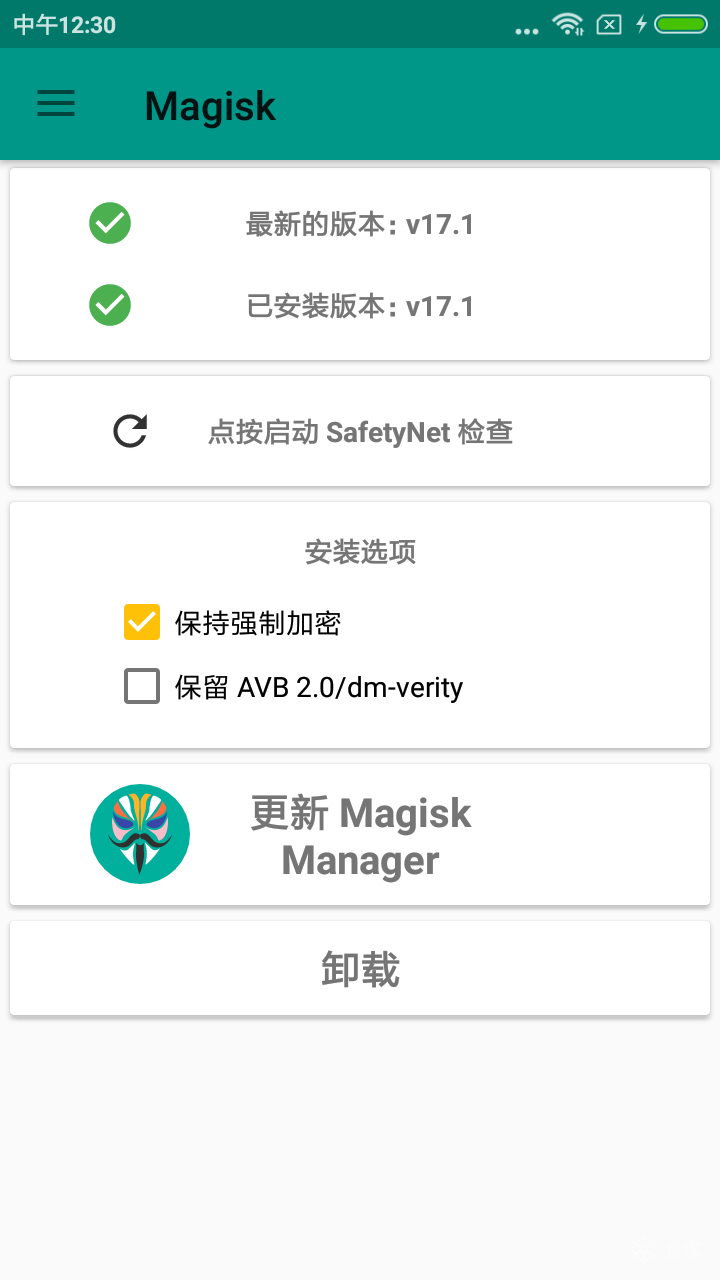Screen dimensions: 720x1280
Task: Open the hamburger navigation drawer
Action: (56, 104)
